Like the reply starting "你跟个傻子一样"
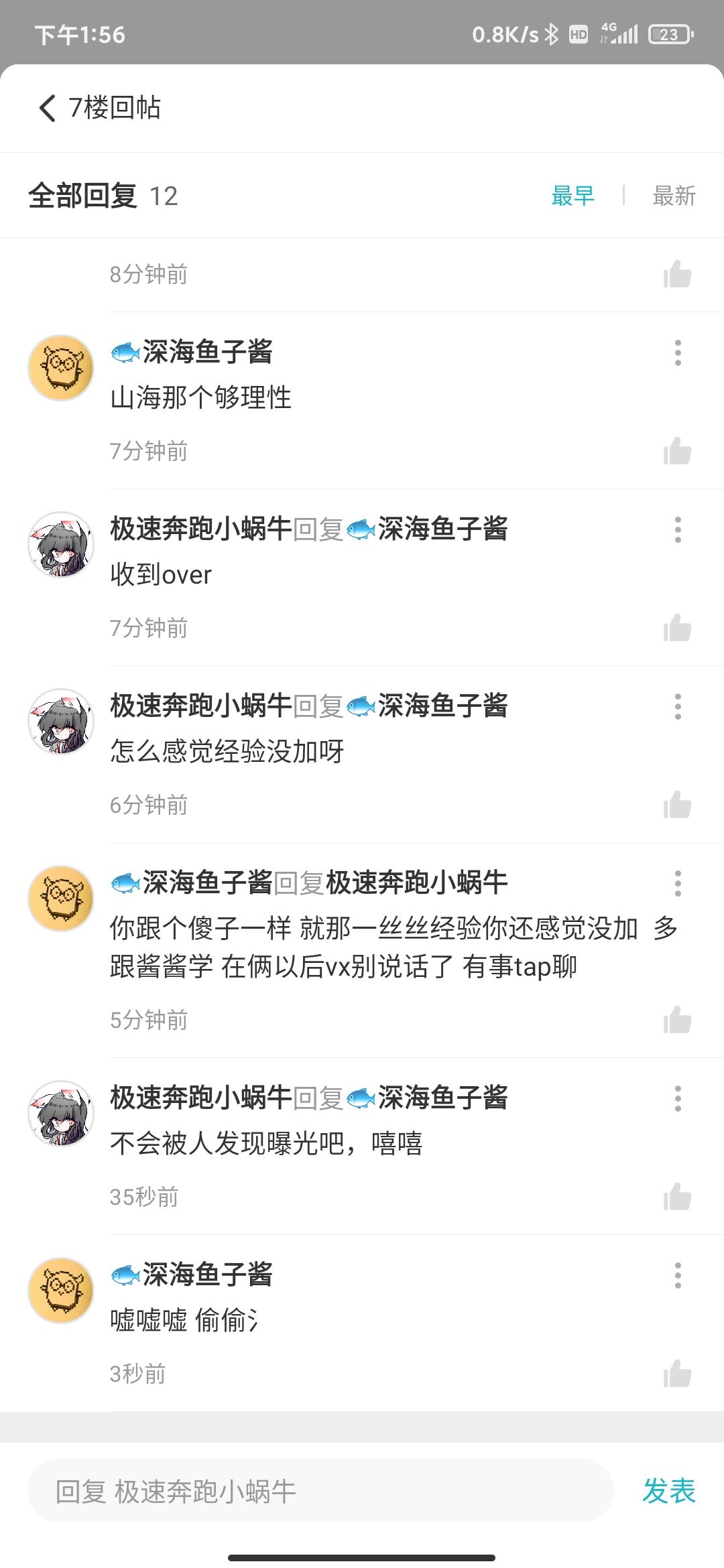This screenshot has height=1568, width=724. (x=677, y=1020)
